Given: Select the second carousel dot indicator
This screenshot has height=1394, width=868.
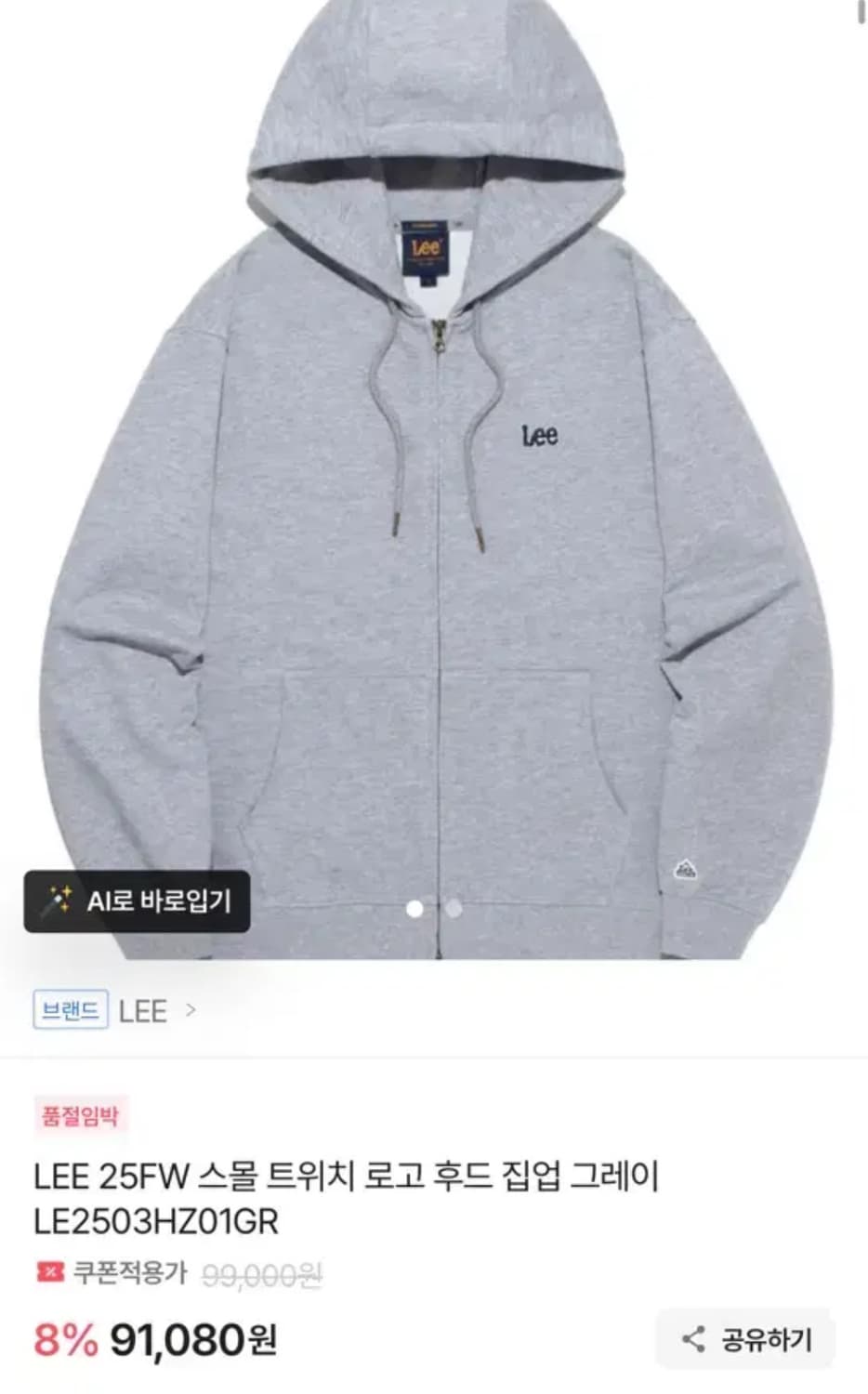Looking at the screenshot, I should 454,908.
